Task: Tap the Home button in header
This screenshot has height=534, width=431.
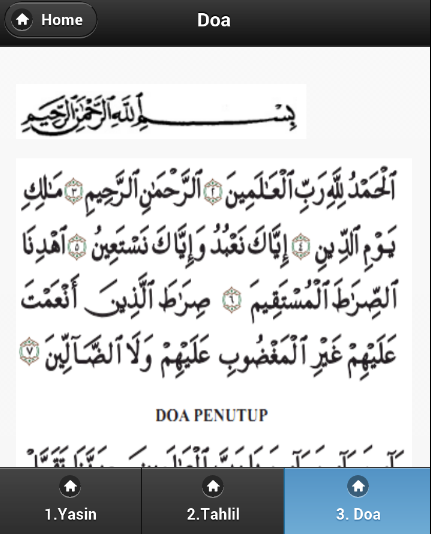Action: [50, 20]
